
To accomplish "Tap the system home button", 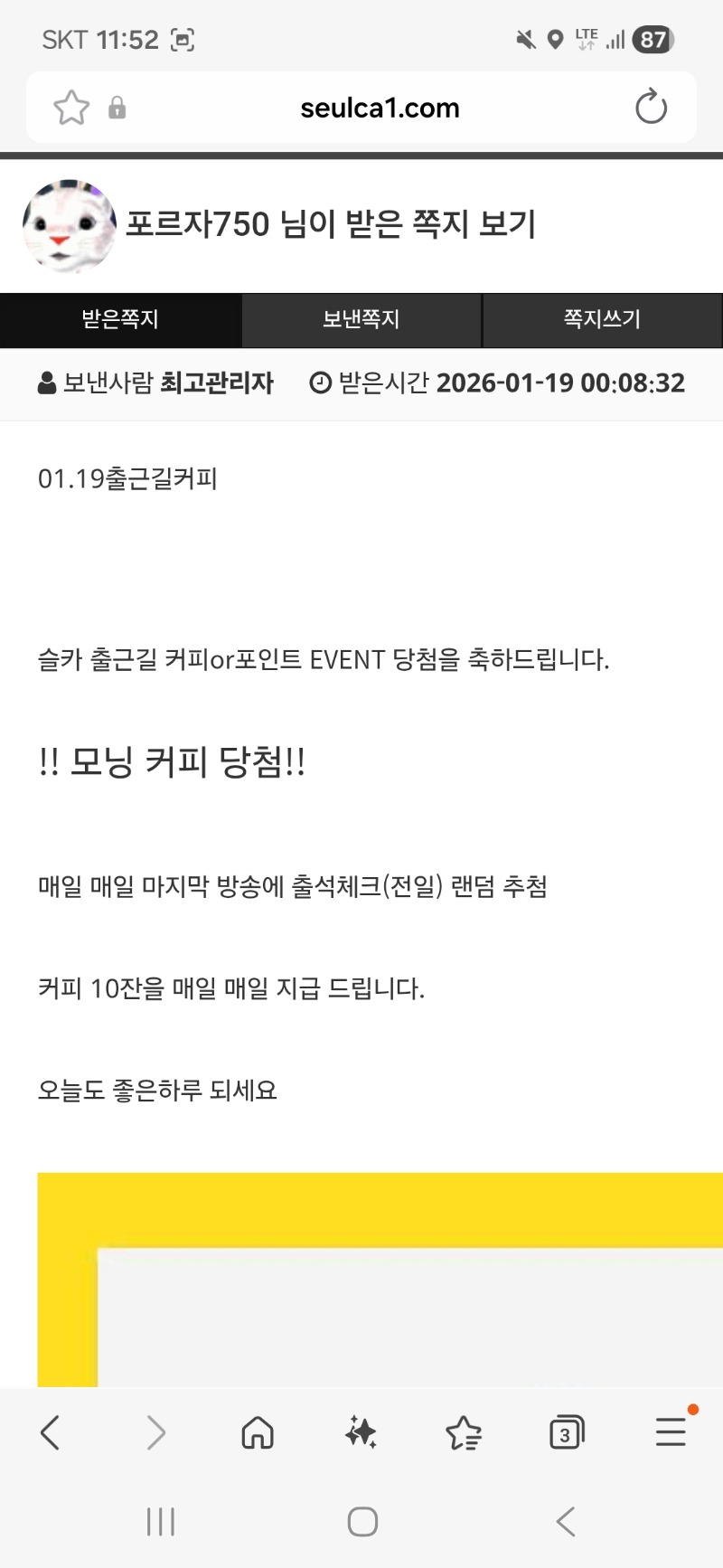I will [362, 1522].
